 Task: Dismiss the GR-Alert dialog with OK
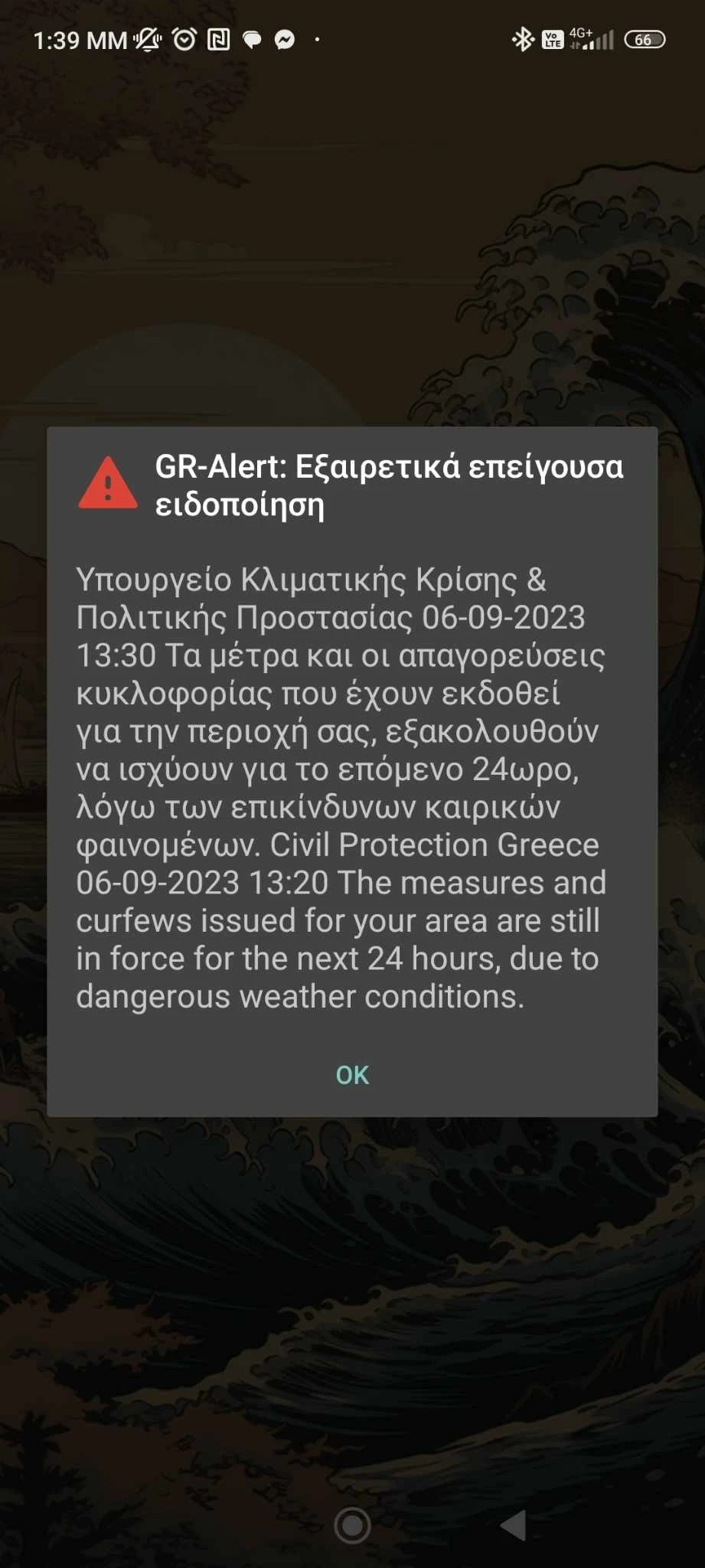[x=352, y=1075]
